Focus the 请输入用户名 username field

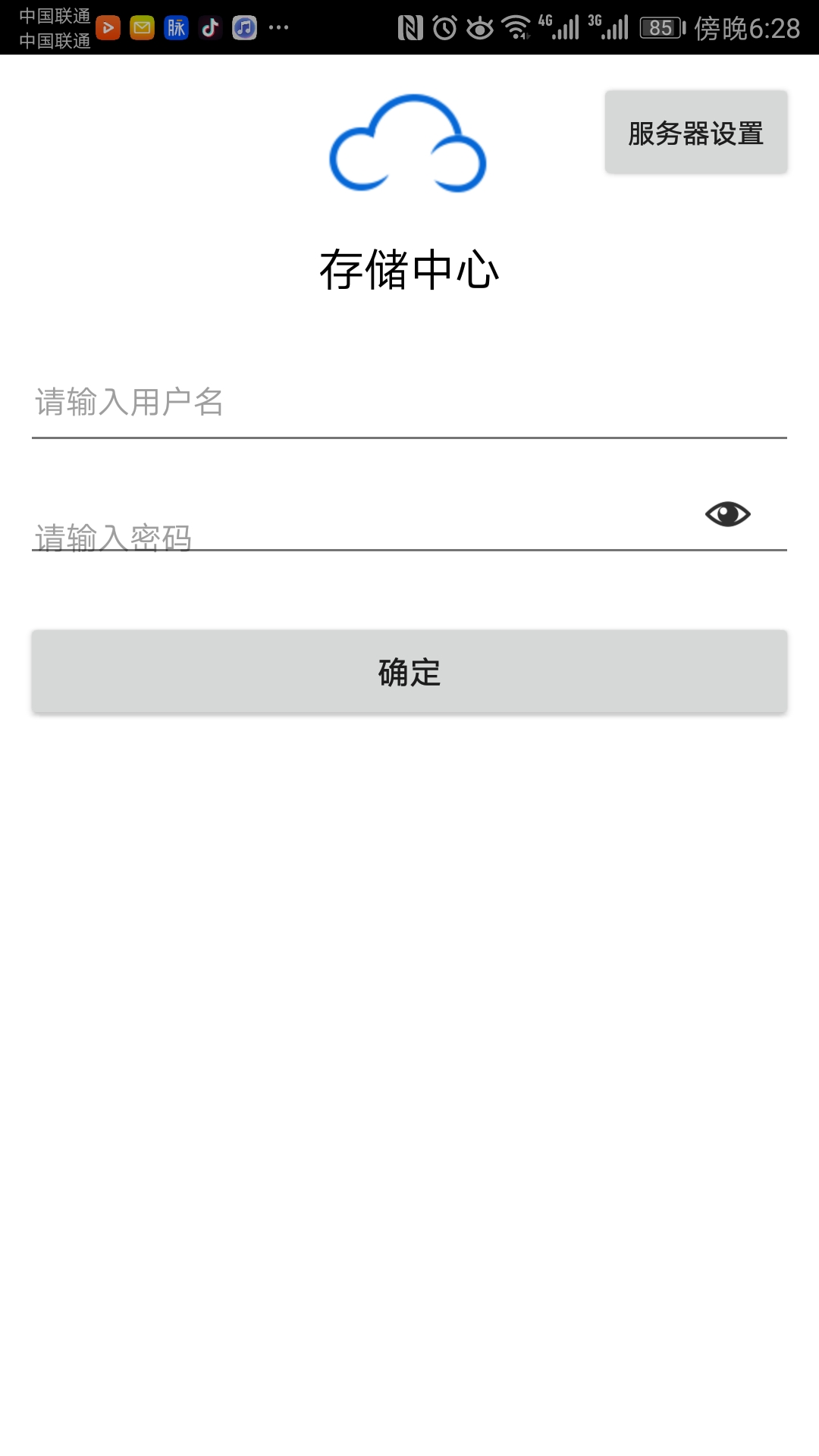409,403
